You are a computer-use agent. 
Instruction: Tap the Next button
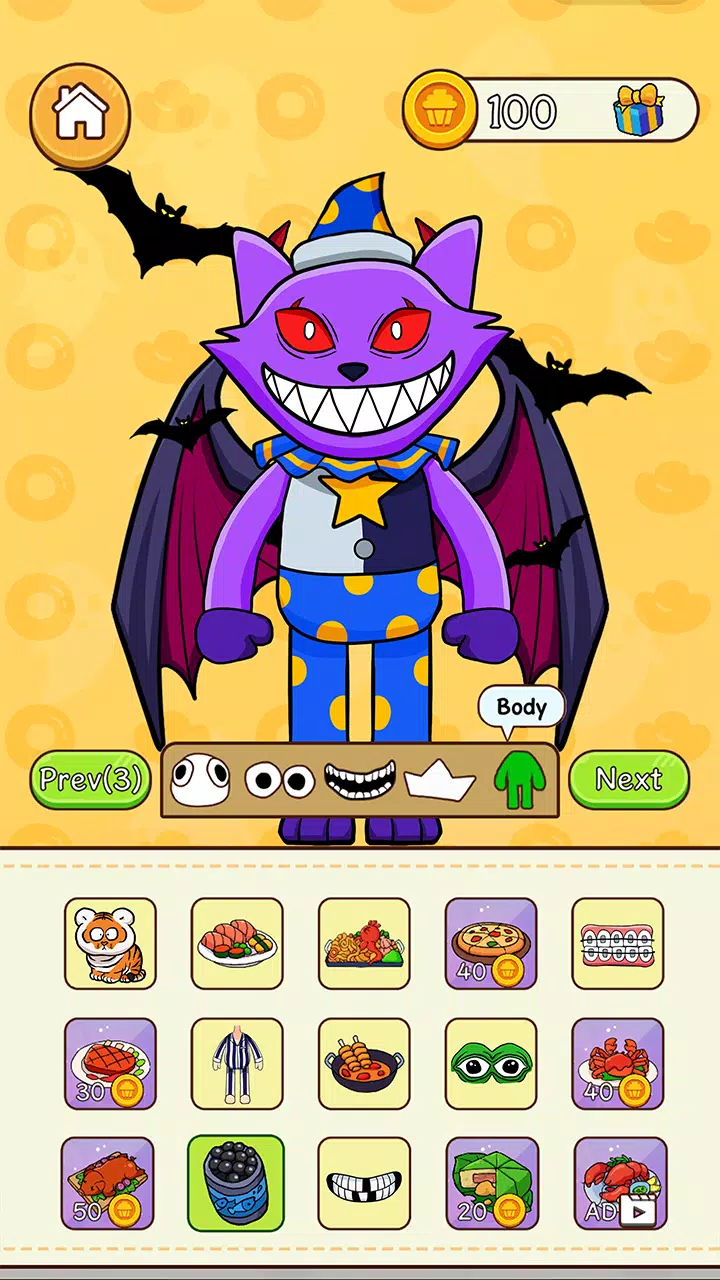point(628,780)
